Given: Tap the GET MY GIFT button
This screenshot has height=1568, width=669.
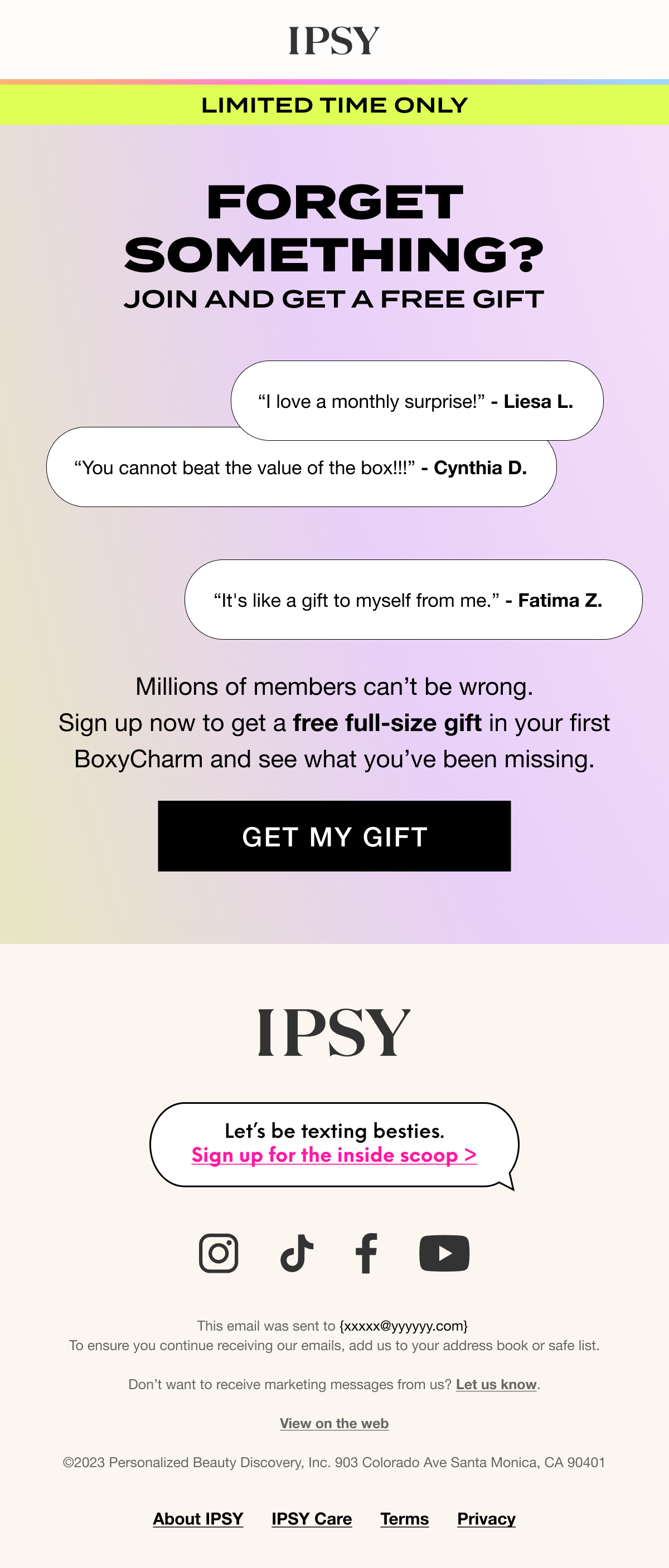Looking at the screenshot, I should click(334, 836).
